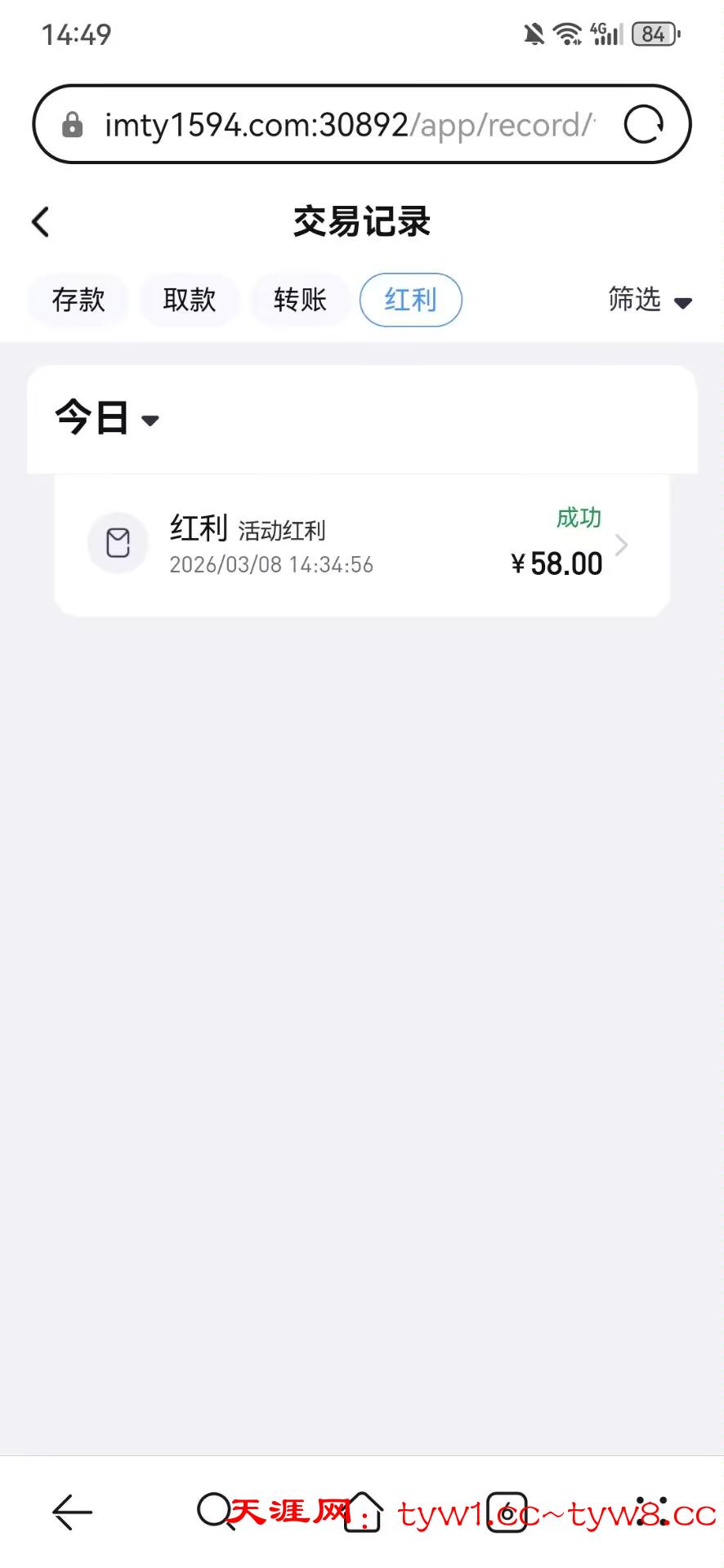
Task: Reload the page with refresh icon
Action: pos(644,125)
